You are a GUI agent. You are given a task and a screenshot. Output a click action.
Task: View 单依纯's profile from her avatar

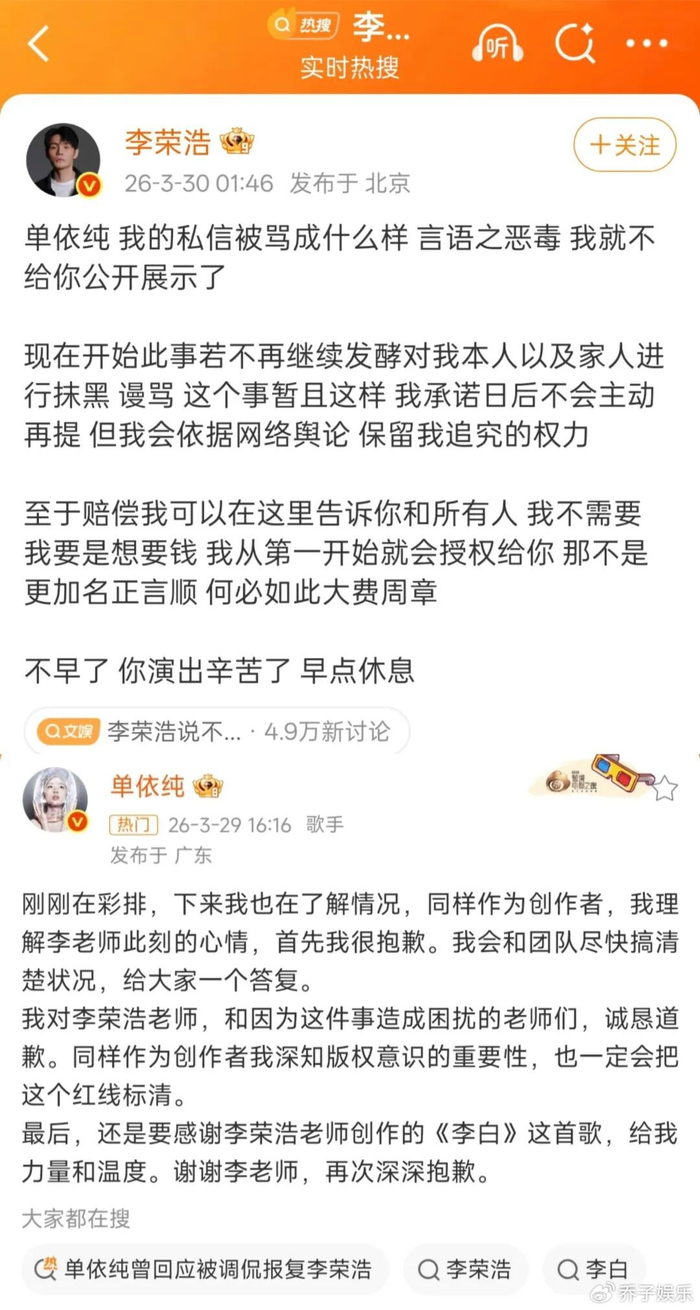coord(57,801)
